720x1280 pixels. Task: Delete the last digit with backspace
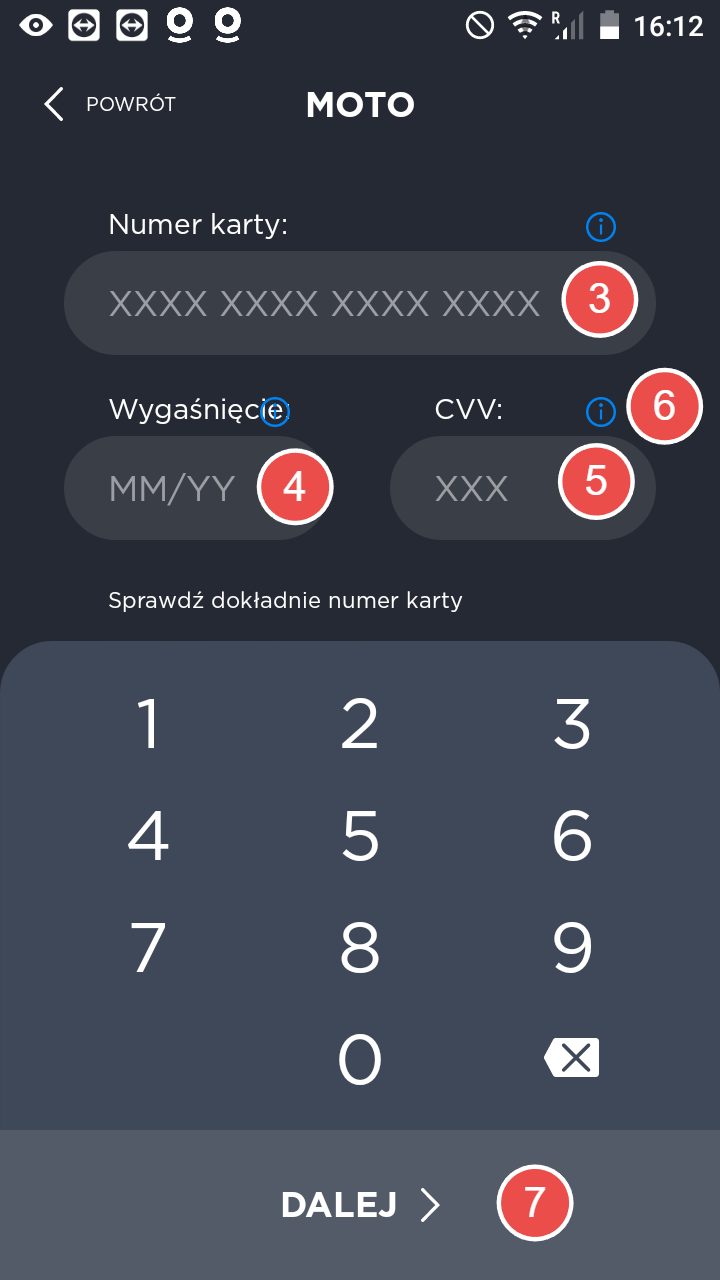(572, 1058)
